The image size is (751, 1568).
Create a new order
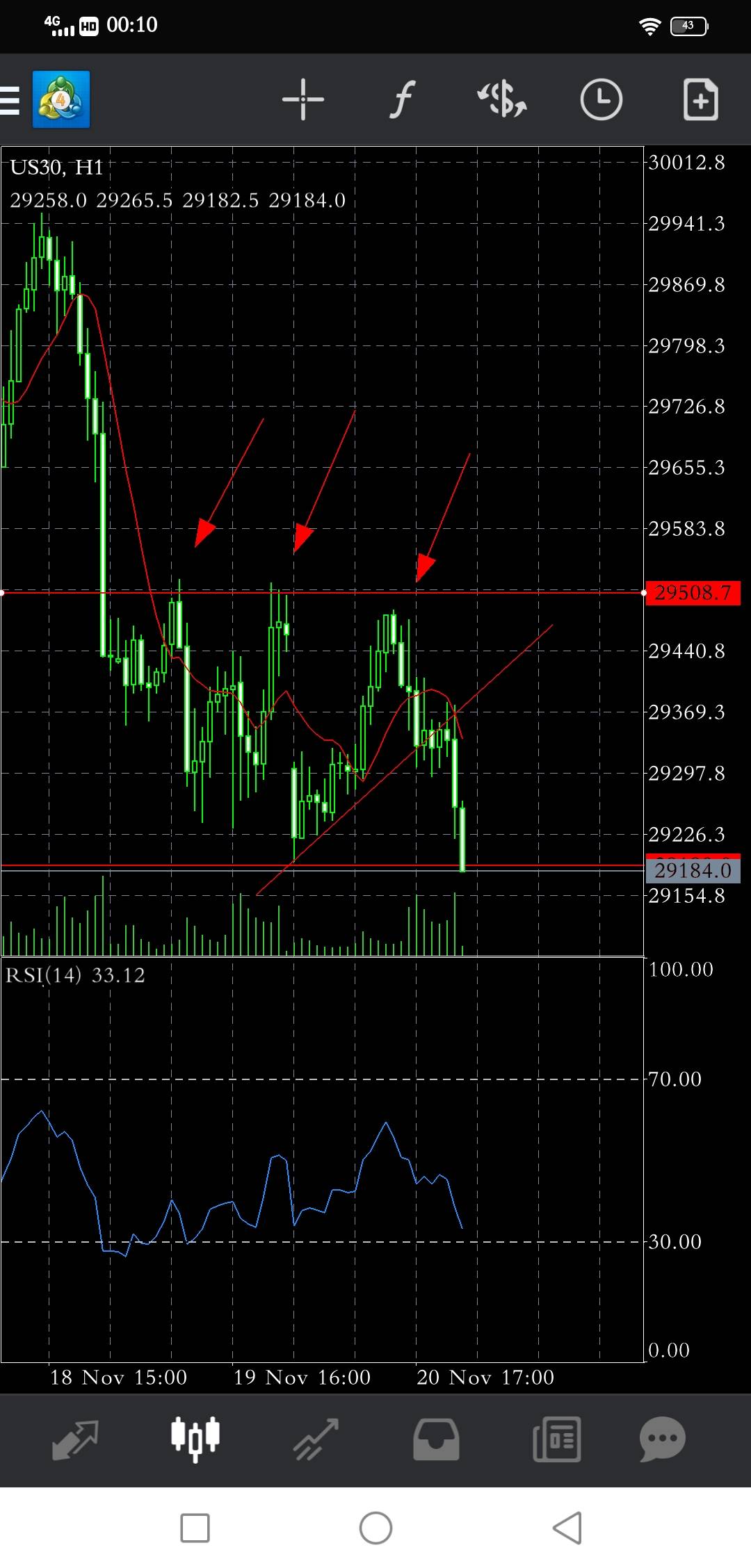click(x=700, y=99)
